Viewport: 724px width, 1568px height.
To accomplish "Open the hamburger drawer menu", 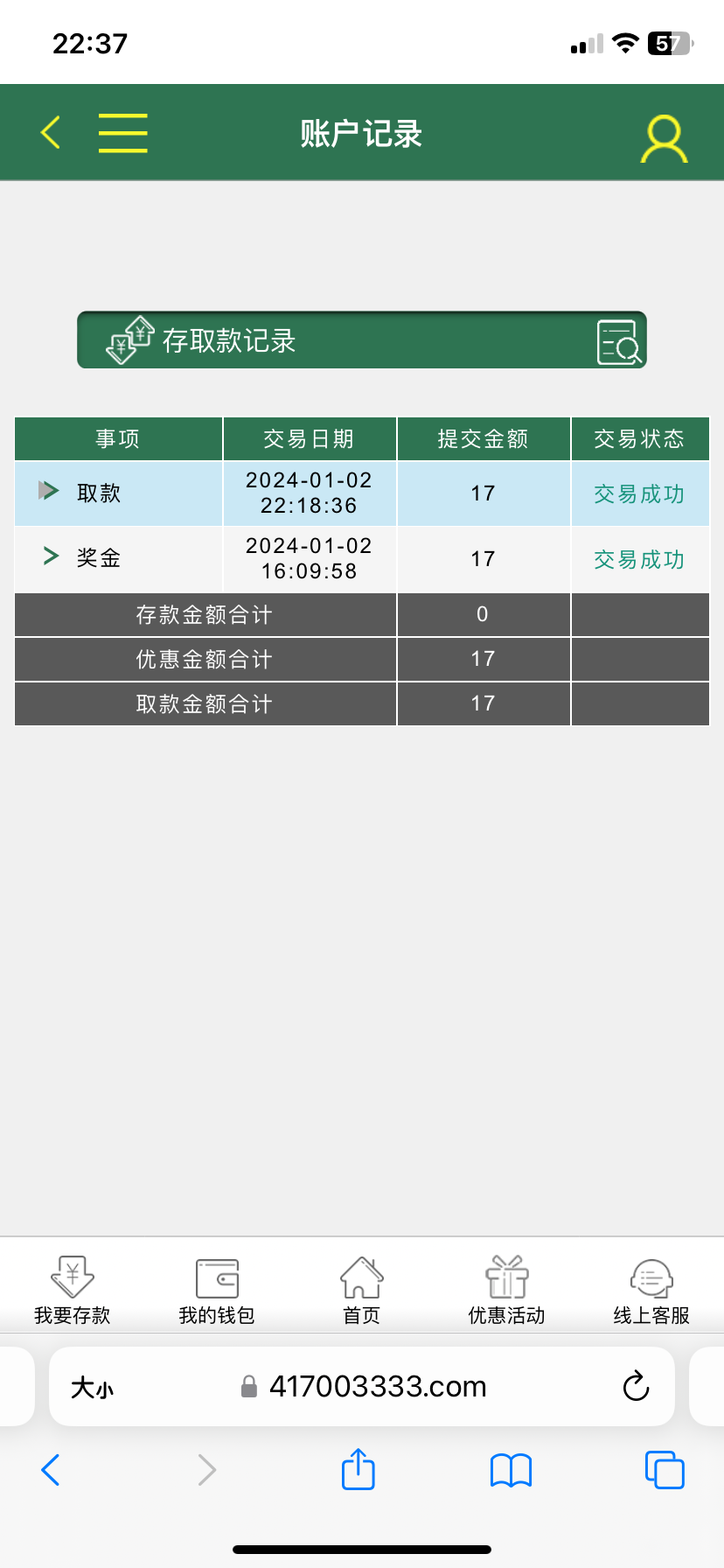I will pos(122,133).
